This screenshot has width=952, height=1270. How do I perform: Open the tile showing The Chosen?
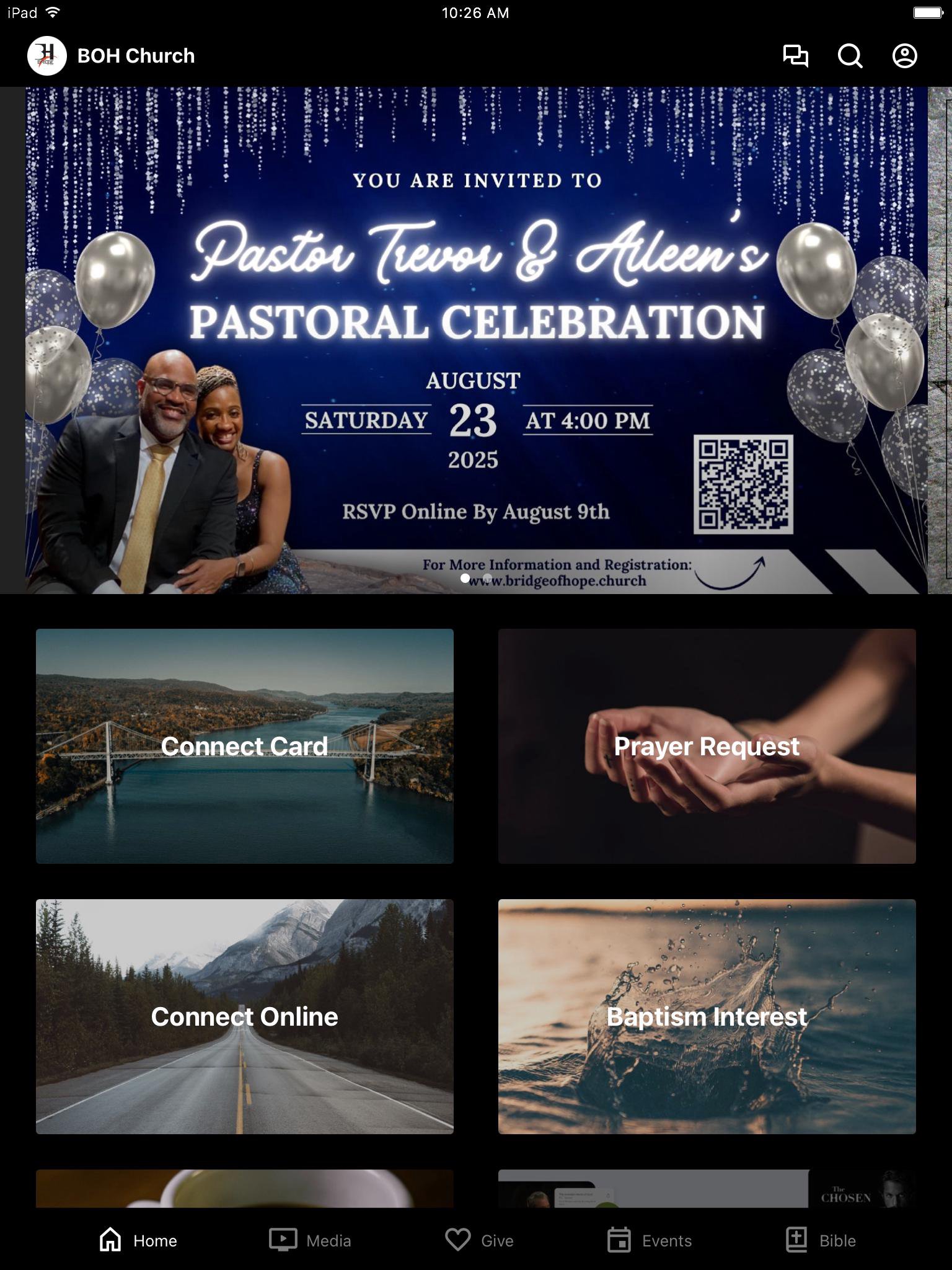pos(707,1188)
